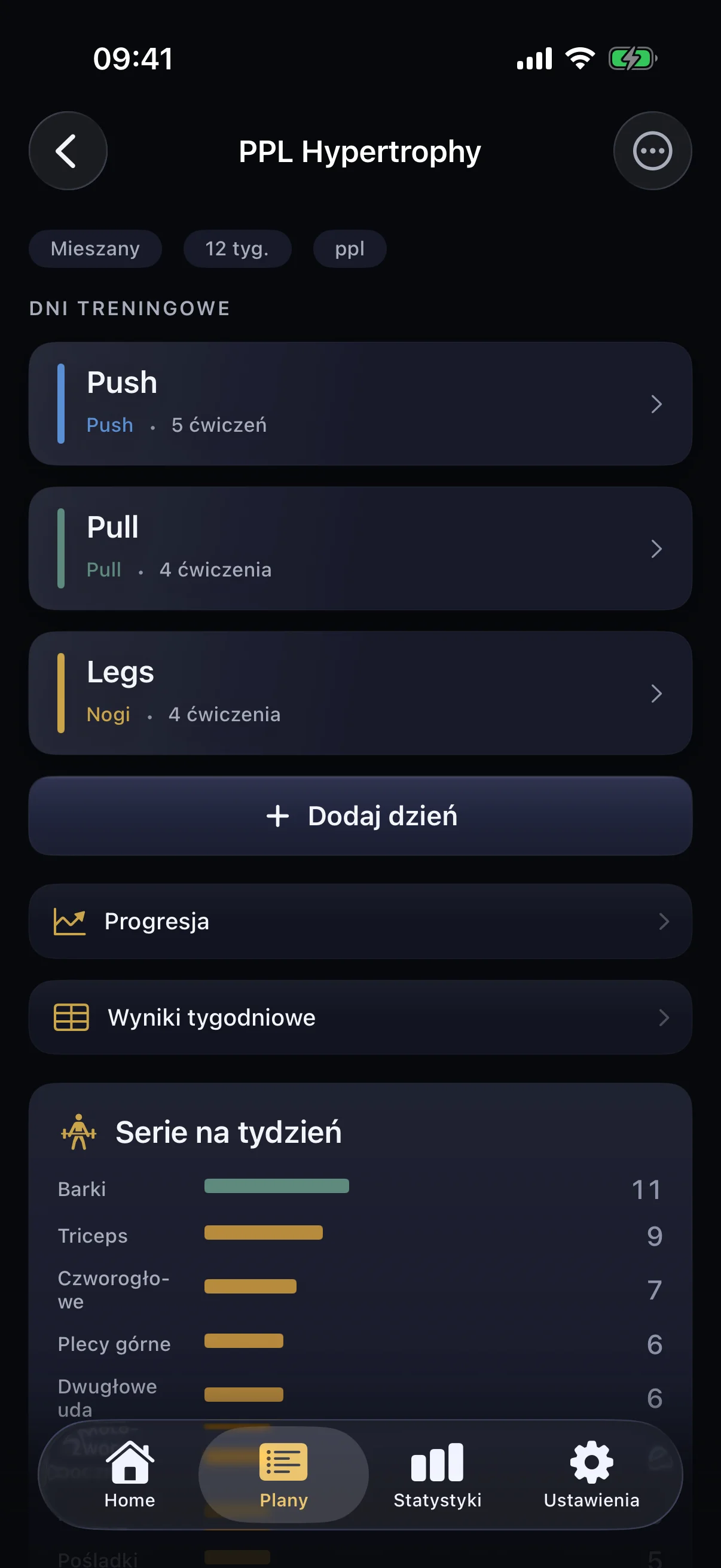
Task: Open the Legs training day
Action: tap(360, 693)
